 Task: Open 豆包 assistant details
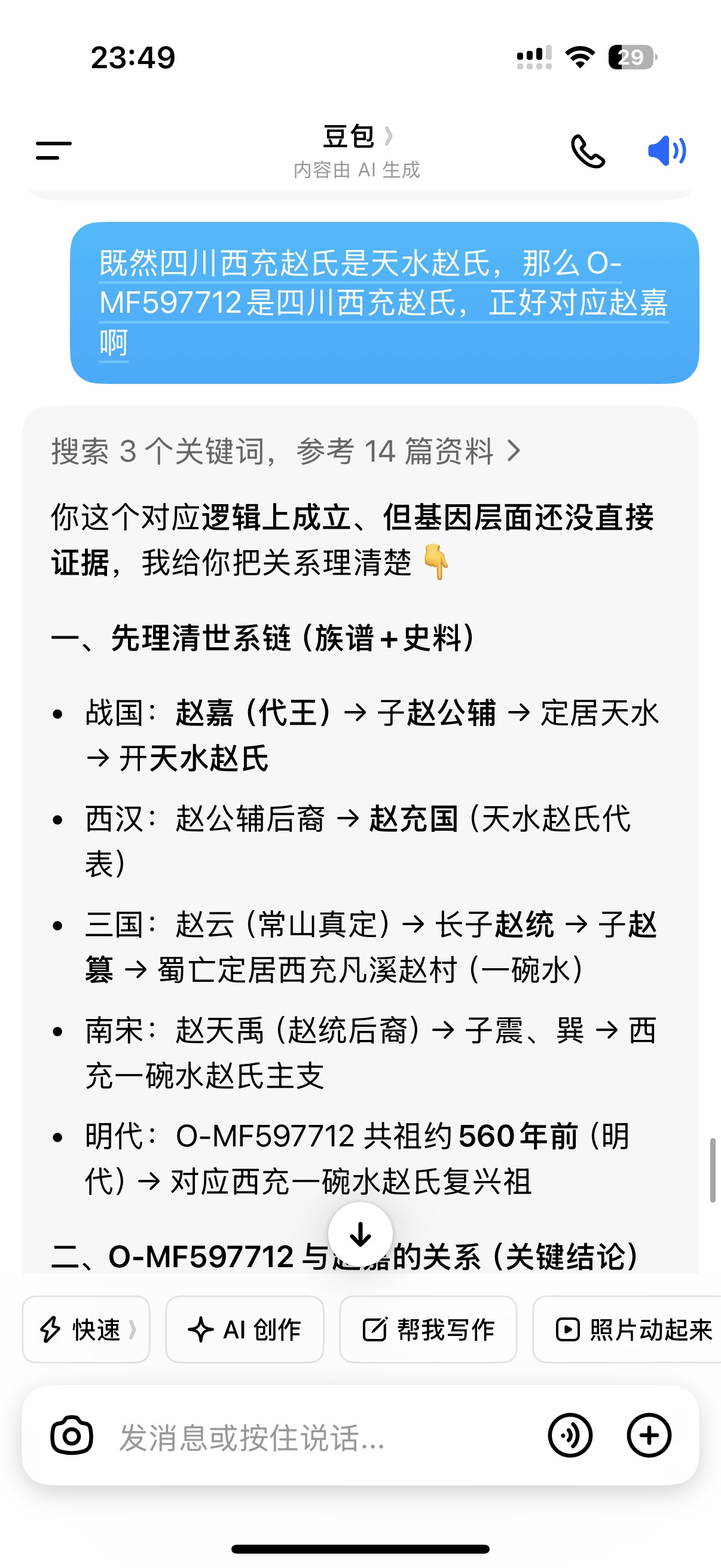click(x=357, y=137)
